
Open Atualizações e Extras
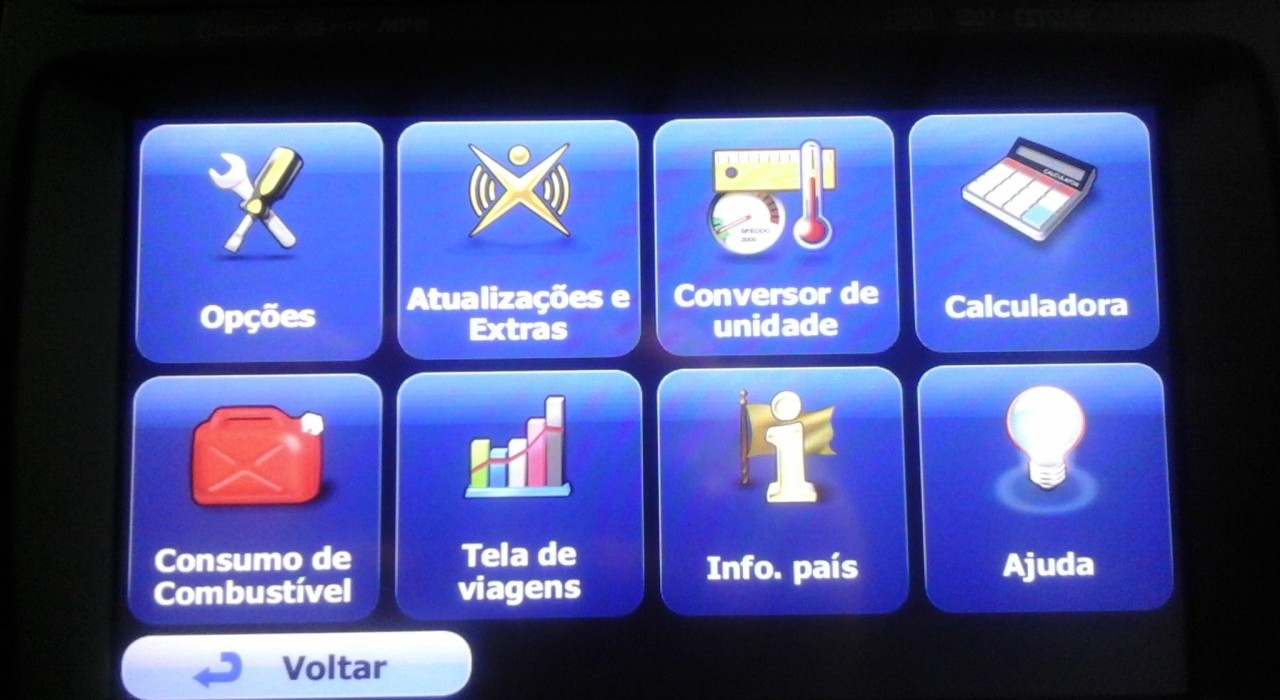click(x=518, y=239)
